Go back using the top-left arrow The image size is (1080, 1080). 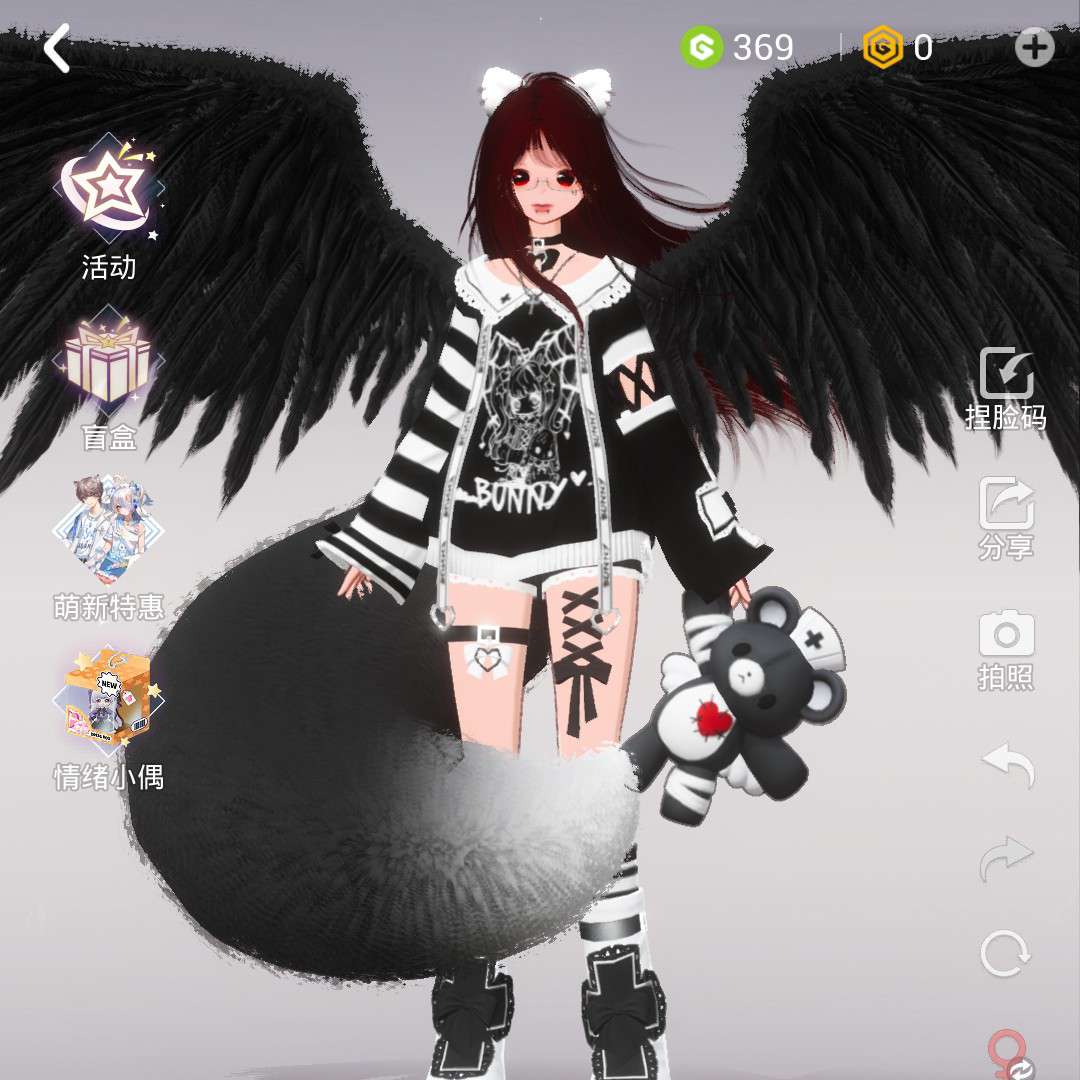pos(57,49)
